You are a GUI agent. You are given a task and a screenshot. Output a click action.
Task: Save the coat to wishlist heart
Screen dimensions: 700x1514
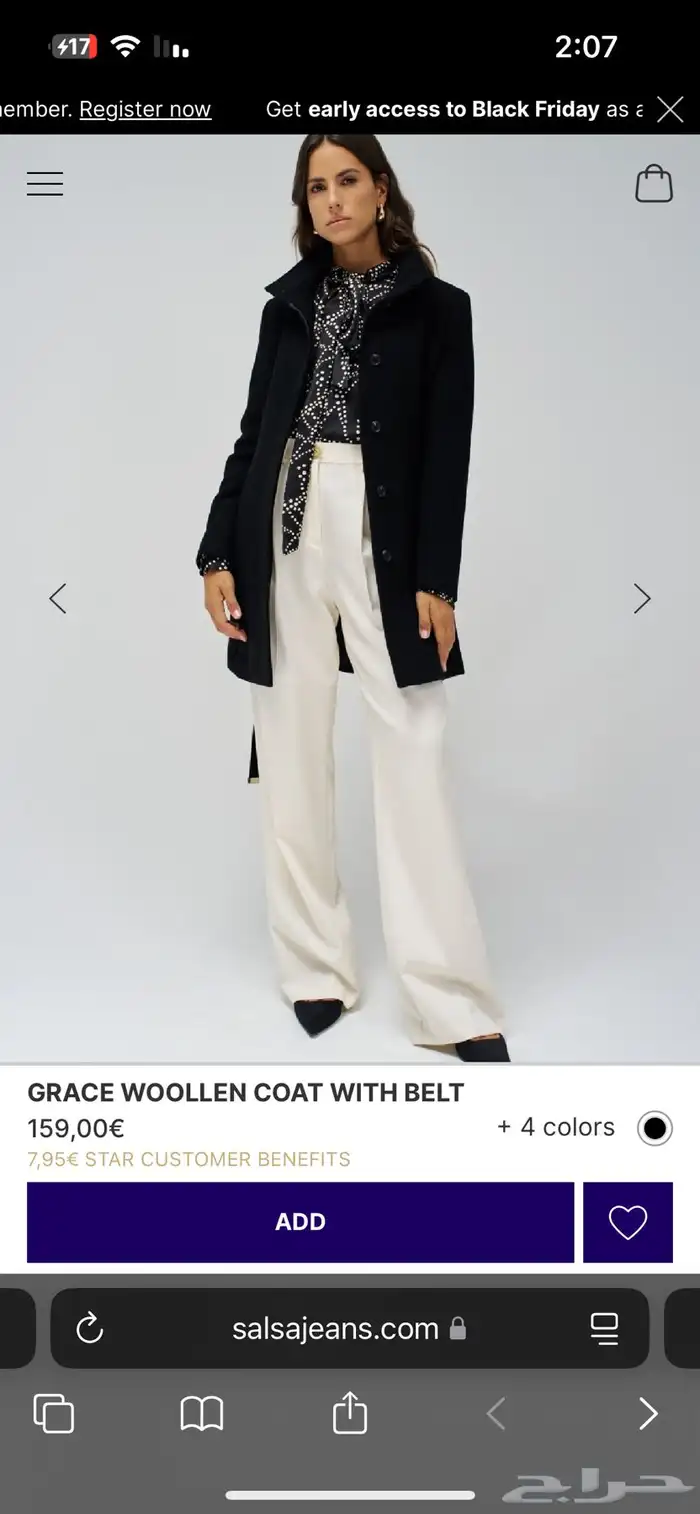click(628, 1222)
